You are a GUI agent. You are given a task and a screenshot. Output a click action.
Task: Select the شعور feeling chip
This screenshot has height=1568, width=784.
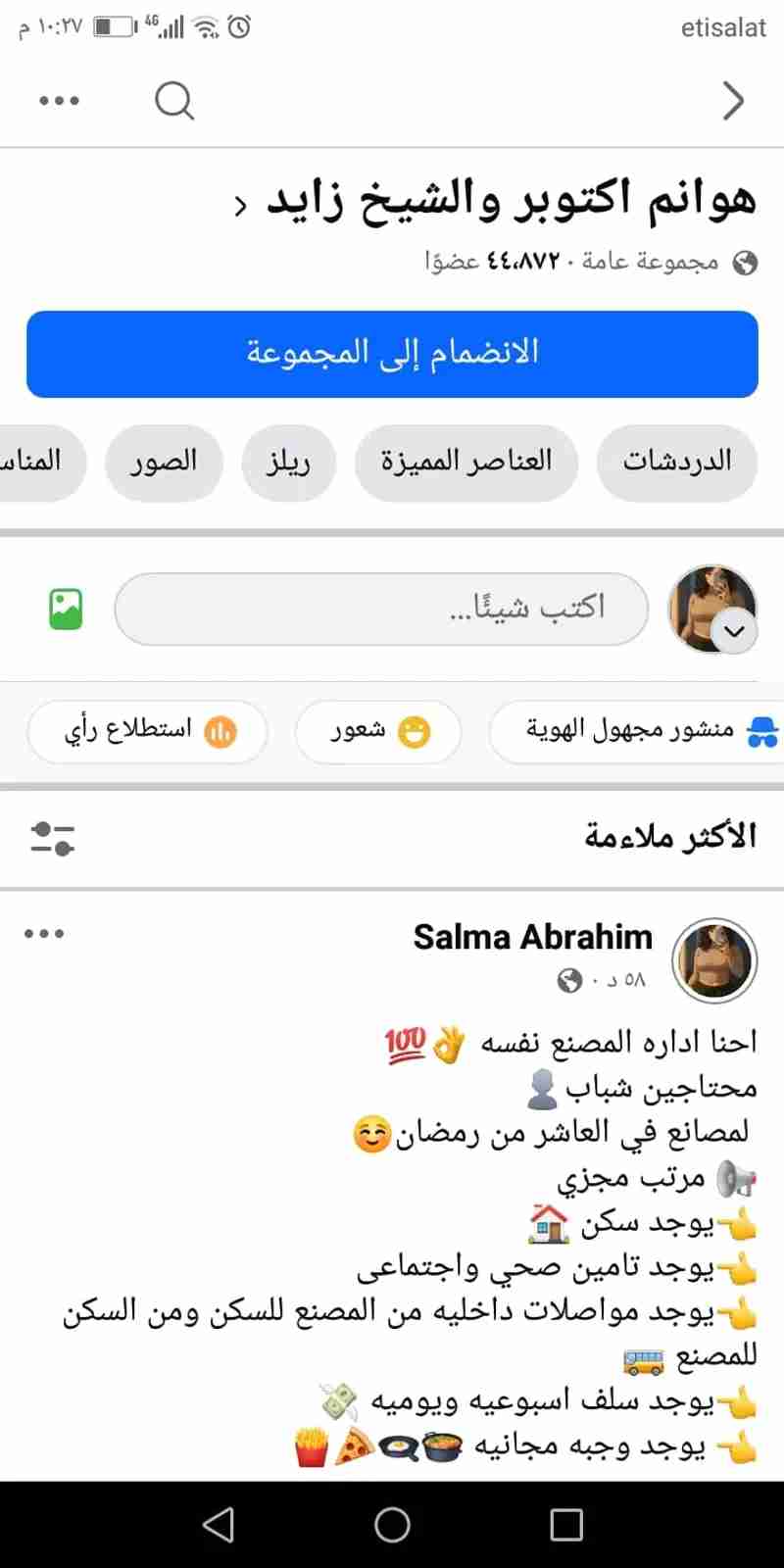pyautogui.click(x=378, y=731)
